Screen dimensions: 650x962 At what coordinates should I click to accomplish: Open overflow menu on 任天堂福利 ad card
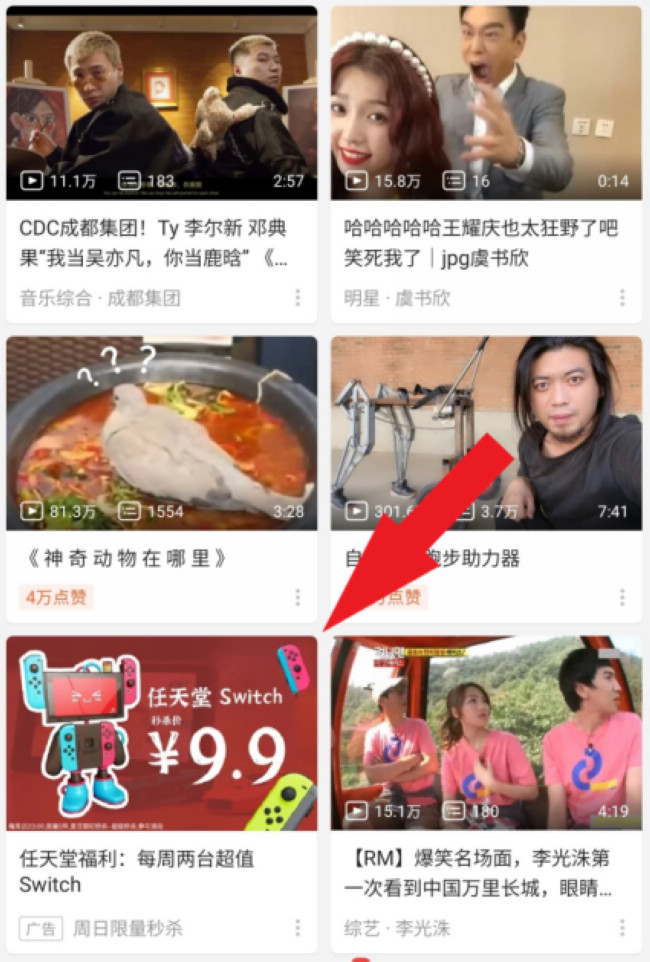(x=297, y=928)
